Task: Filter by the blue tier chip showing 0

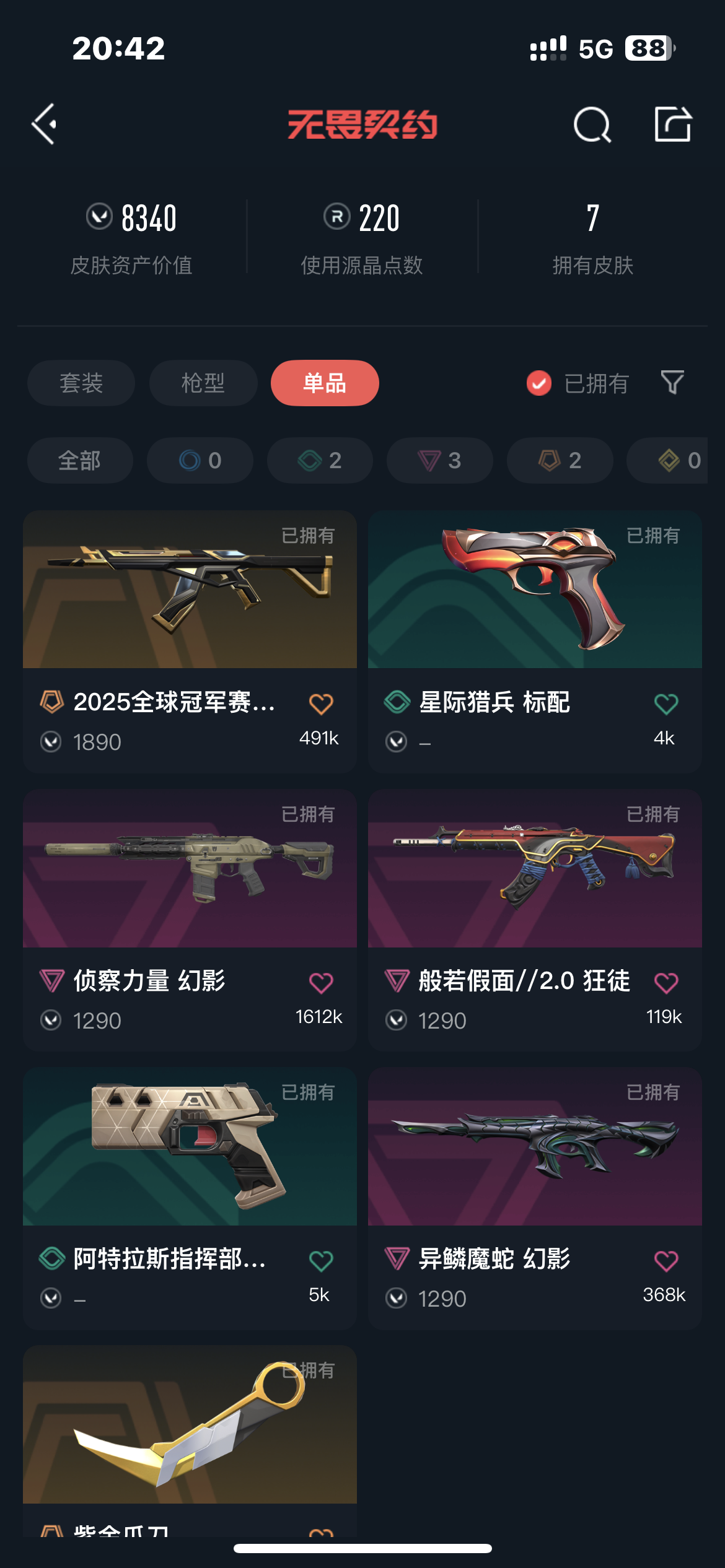Action: (200, 461)
